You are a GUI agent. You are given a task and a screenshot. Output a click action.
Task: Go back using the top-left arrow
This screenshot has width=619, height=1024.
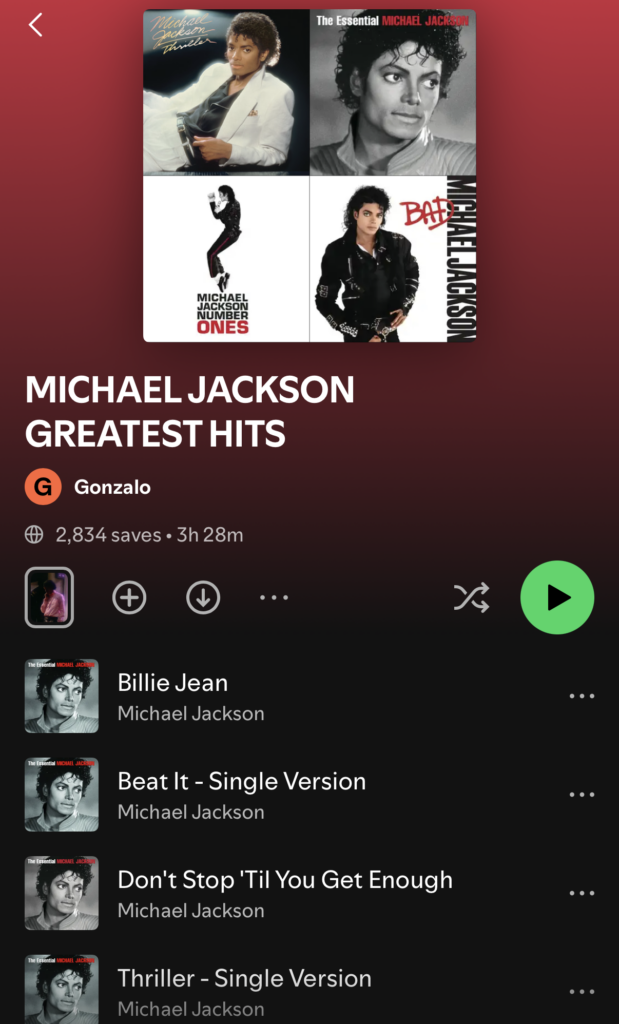point(36,25)
